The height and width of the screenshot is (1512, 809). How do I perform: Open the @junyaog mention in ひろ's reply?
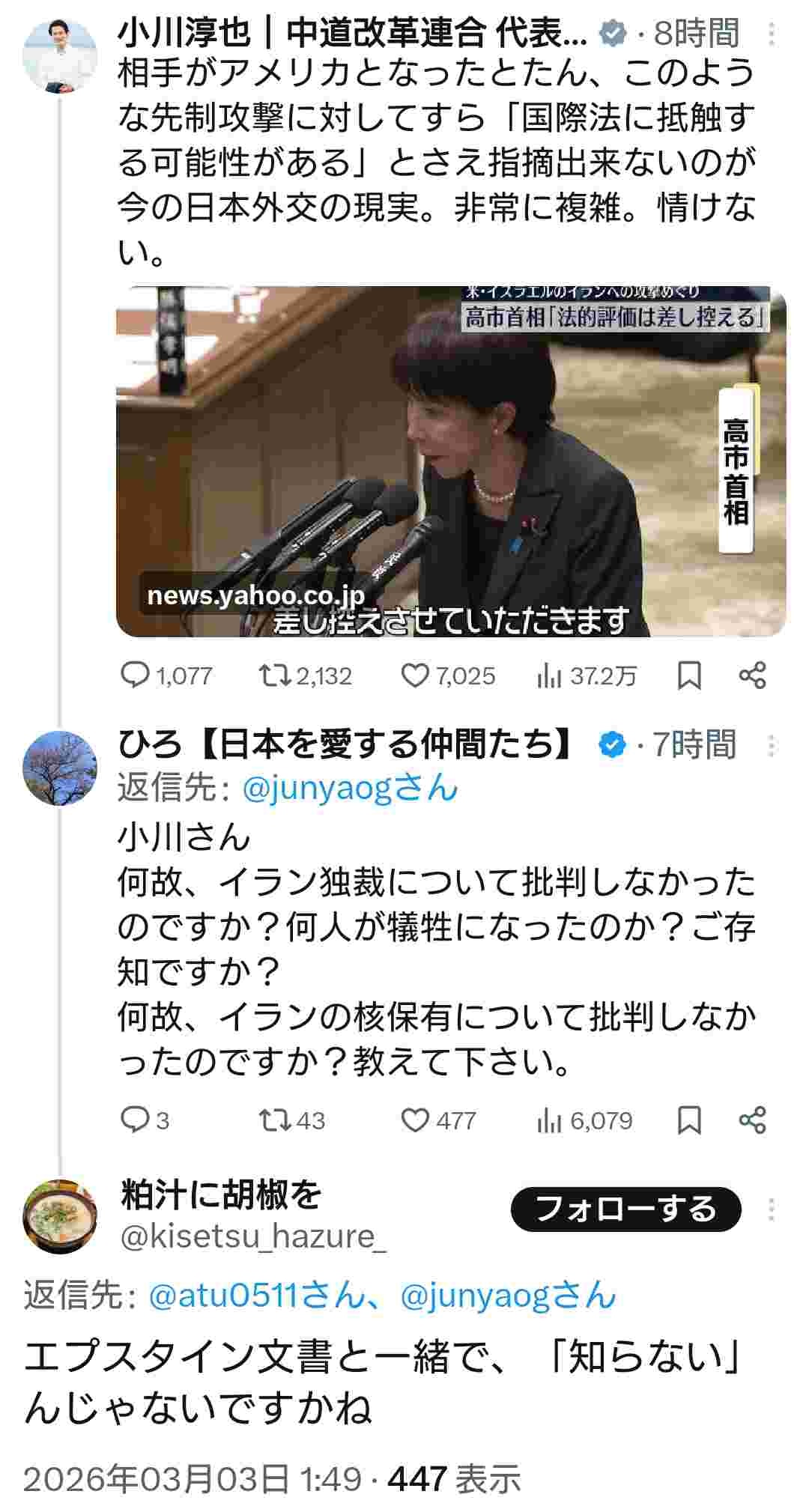click(x=351, y=788)
